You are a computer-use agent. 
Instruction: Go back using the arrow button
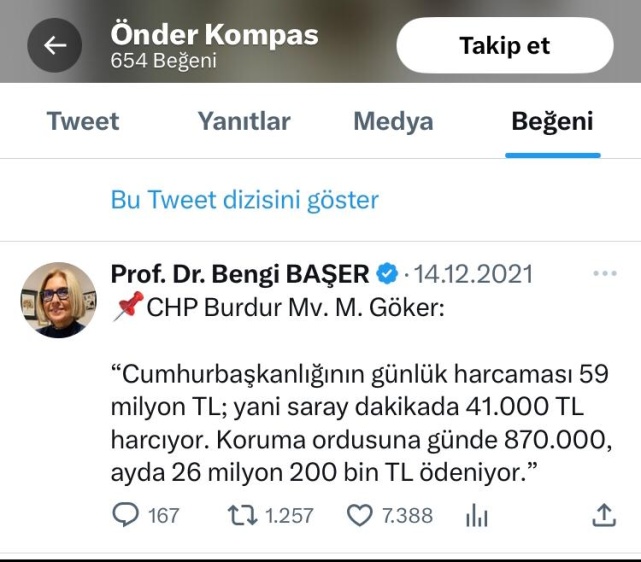[54, 45]
